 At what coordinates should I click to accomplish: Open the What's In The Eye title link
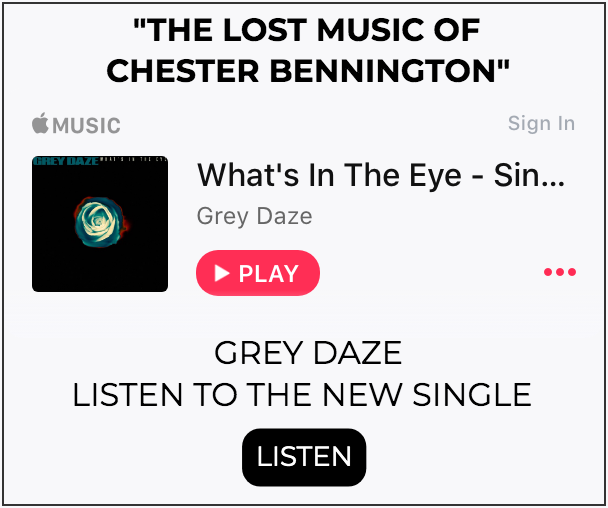381,175
